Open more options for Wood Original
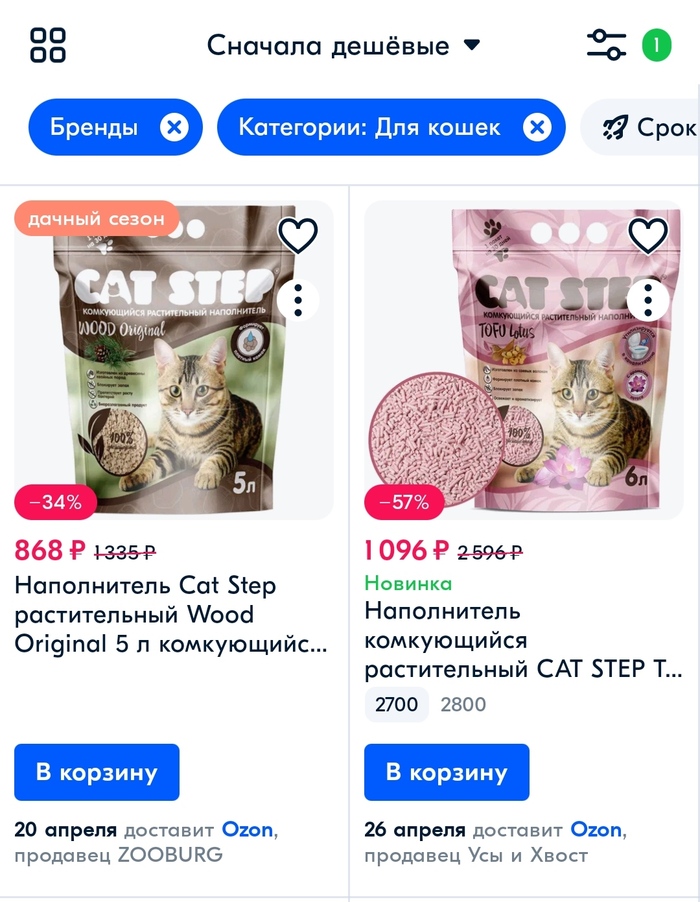This screenshot has width=700, height=902. pos(297,299)
